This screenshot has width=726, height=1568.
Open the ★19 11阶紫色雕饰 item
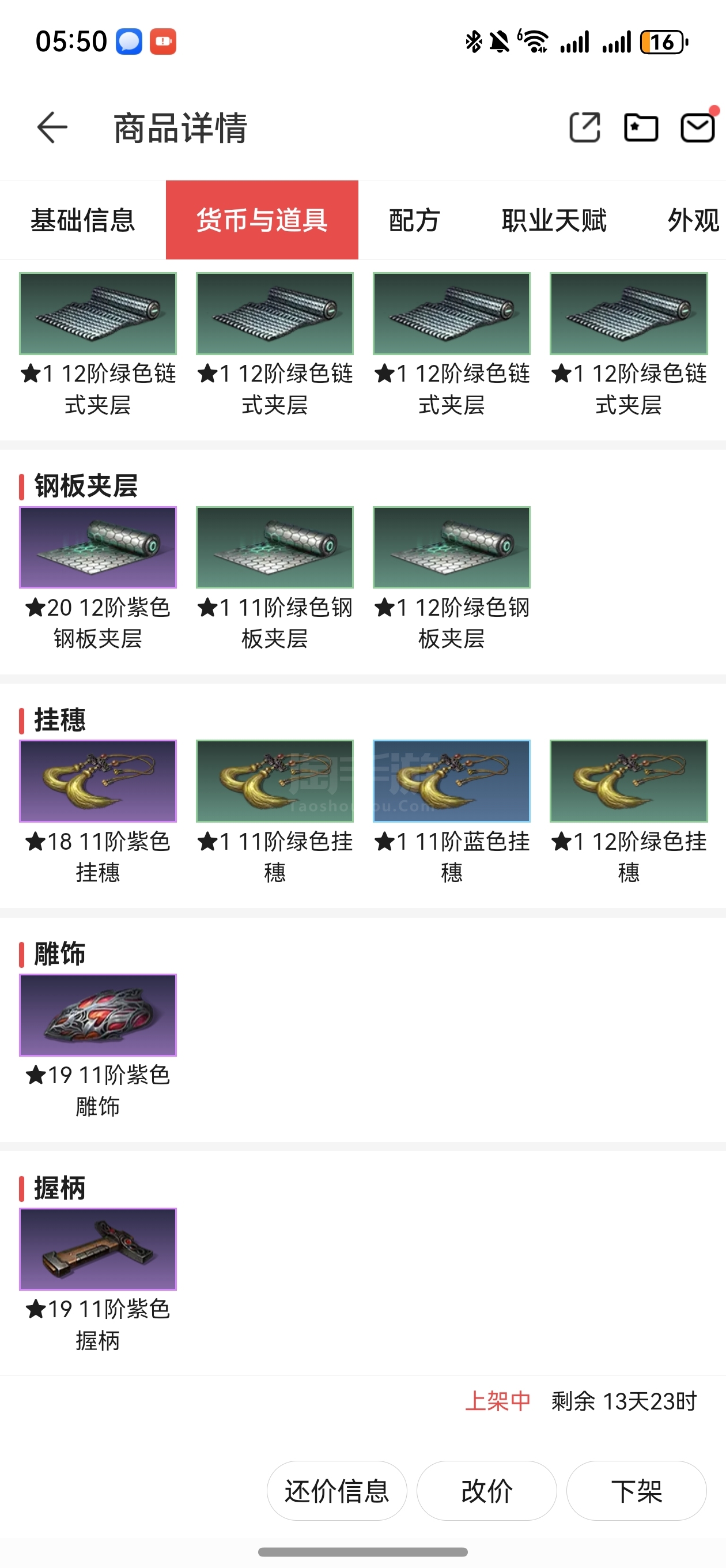98,1015
